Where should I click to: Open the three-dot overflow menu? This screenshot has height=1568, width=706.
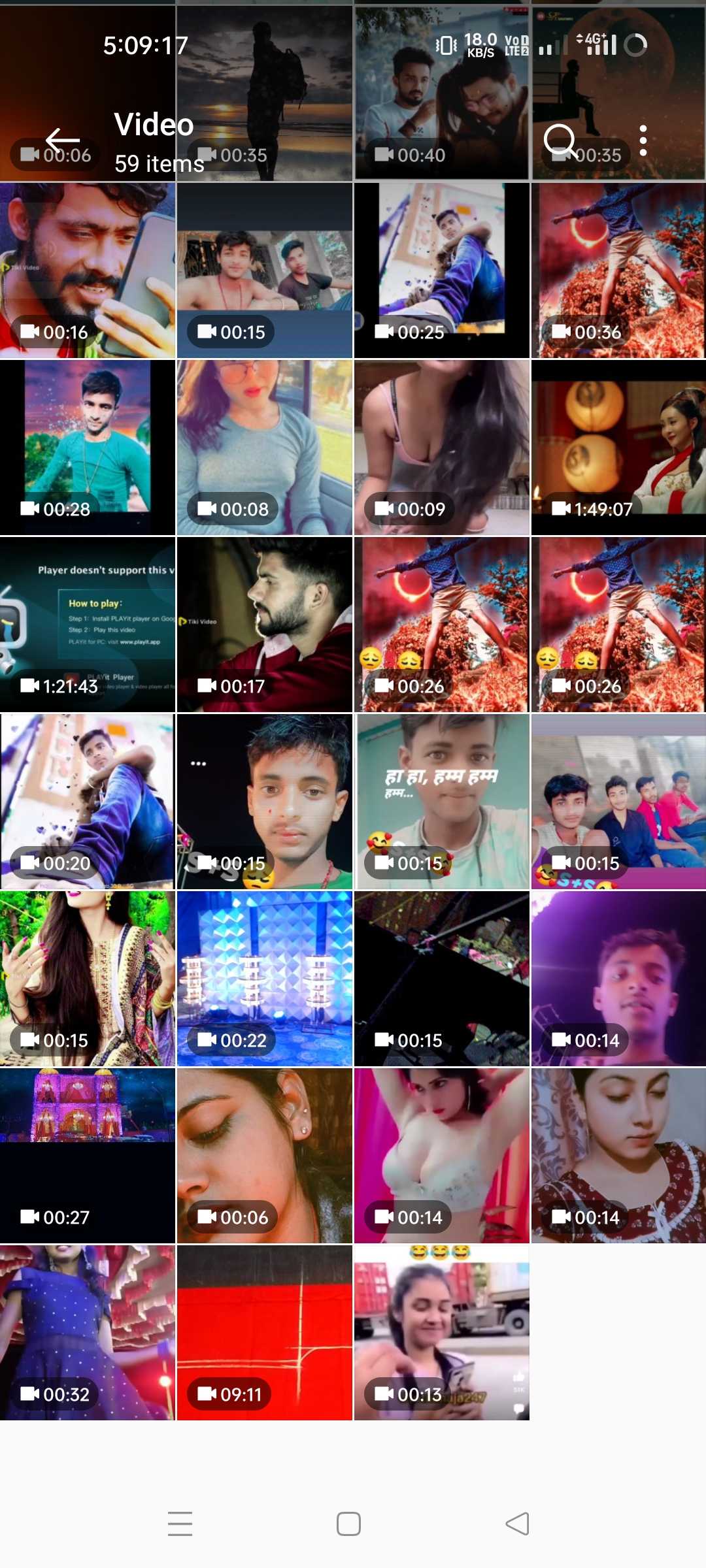point(643,140)
